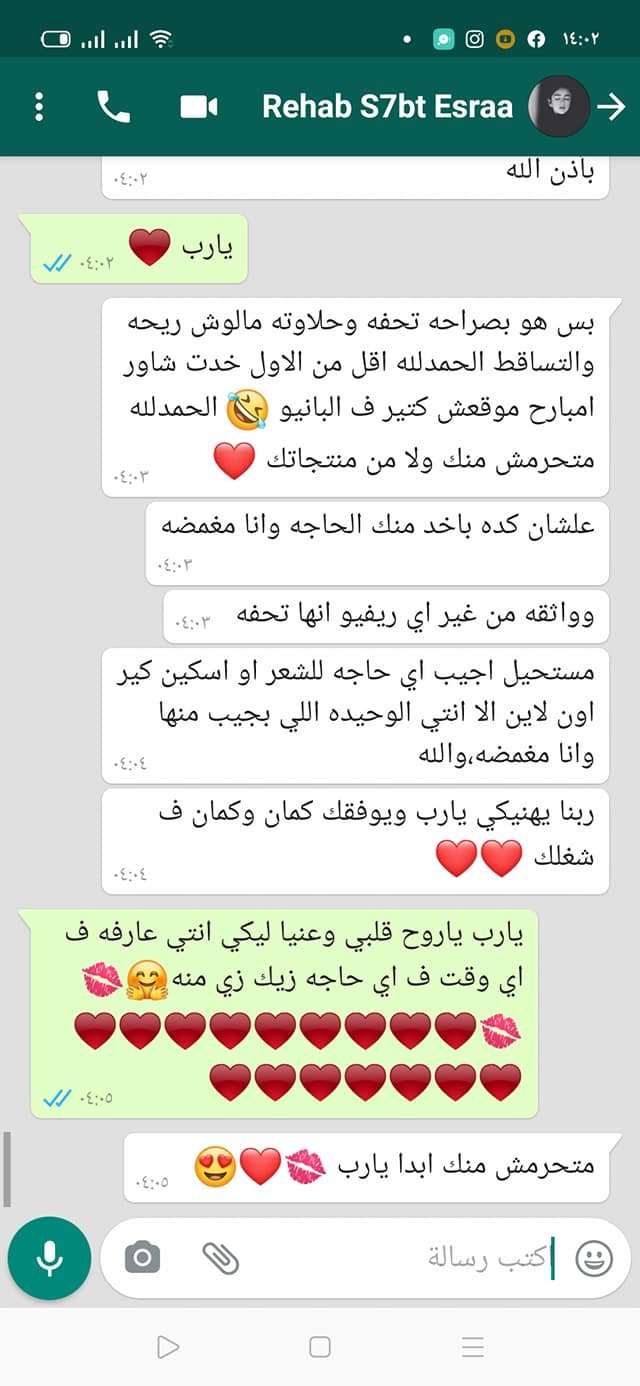This screenshot has height=1386, width=640.
Task: Tap the system home button
Action: 320,1347
